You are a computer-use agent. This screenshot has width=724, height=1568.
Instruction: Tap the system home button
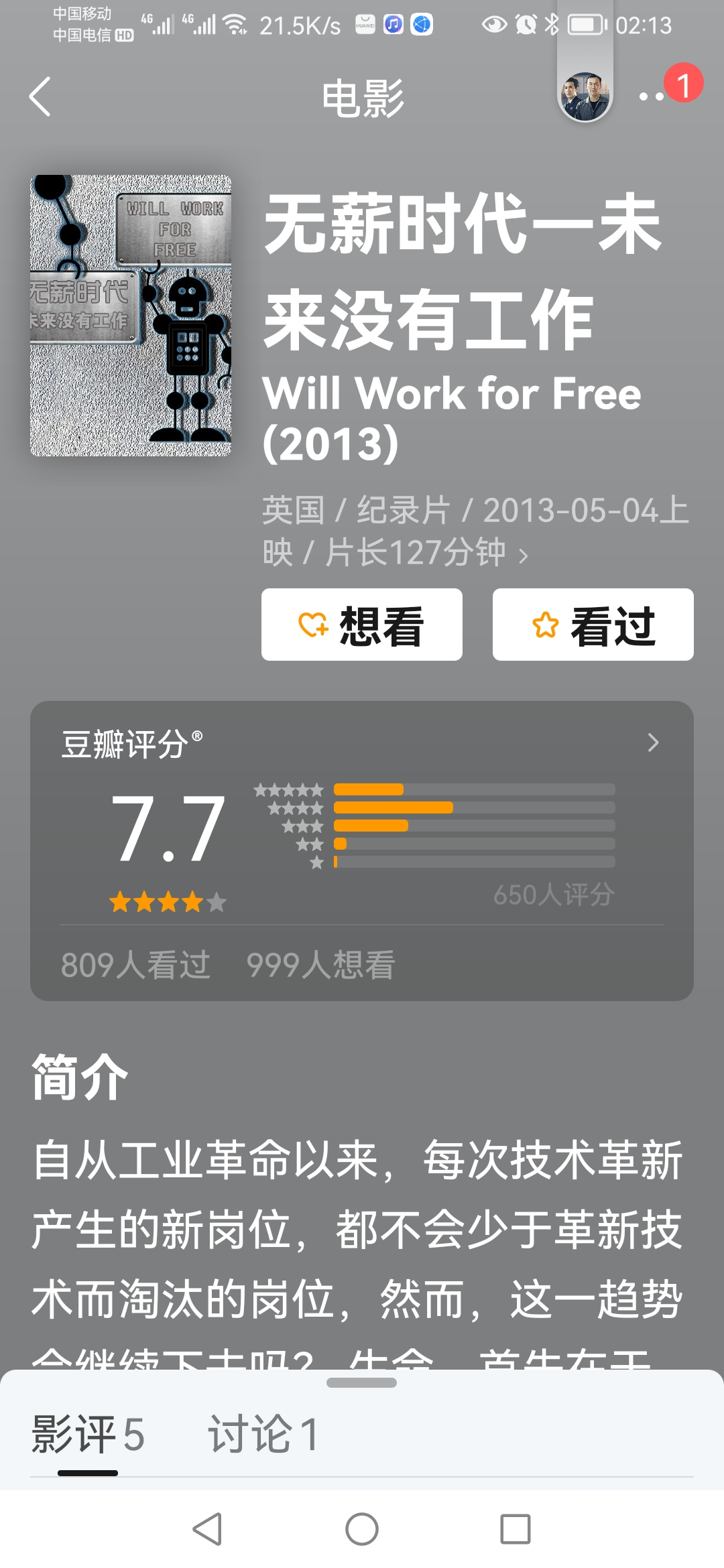pyautogui.click(x=362, y=1530)
